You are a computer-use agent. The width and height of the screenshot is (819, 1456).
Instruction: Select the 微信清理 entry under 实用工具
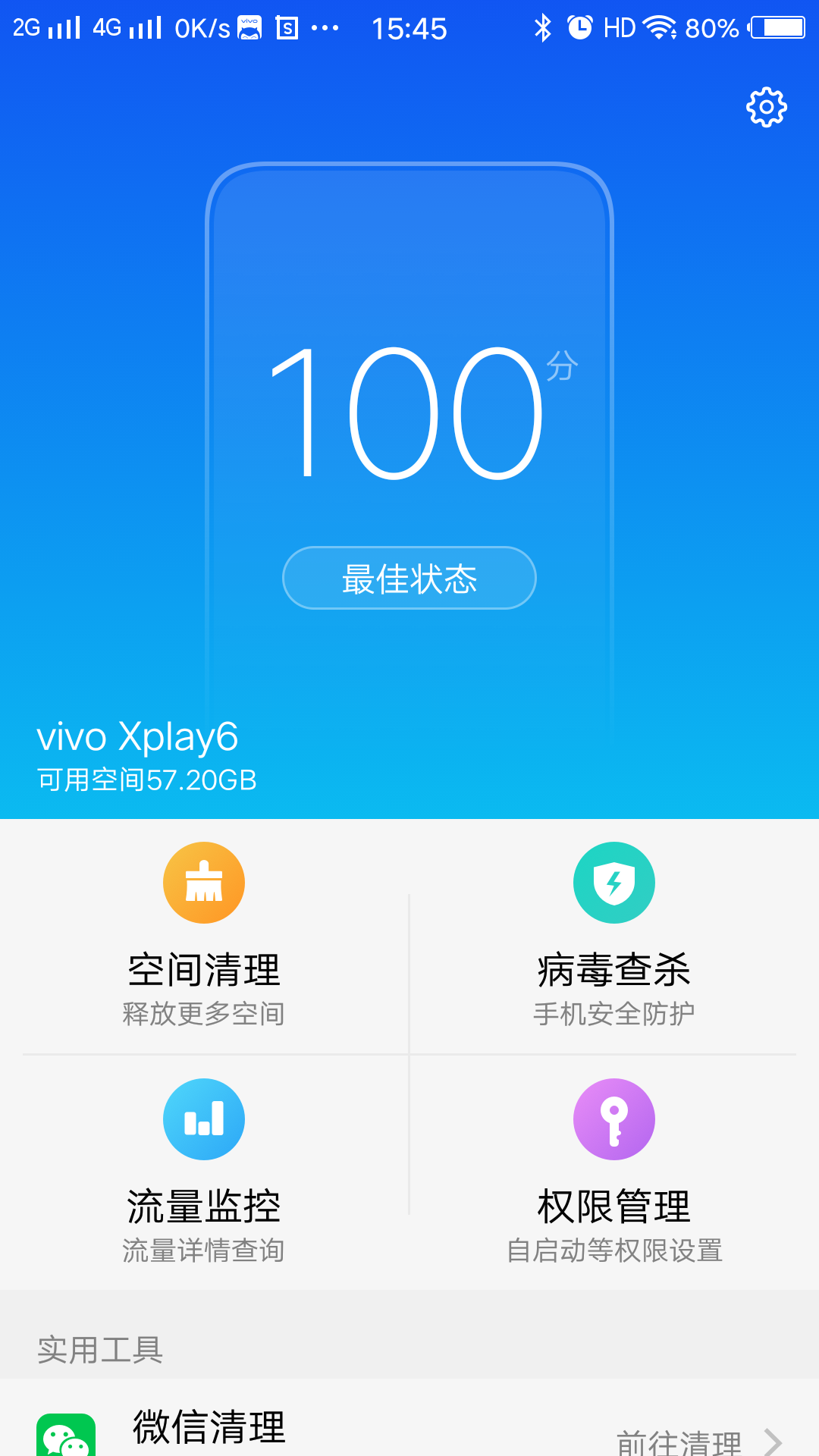coord(208,1431)
